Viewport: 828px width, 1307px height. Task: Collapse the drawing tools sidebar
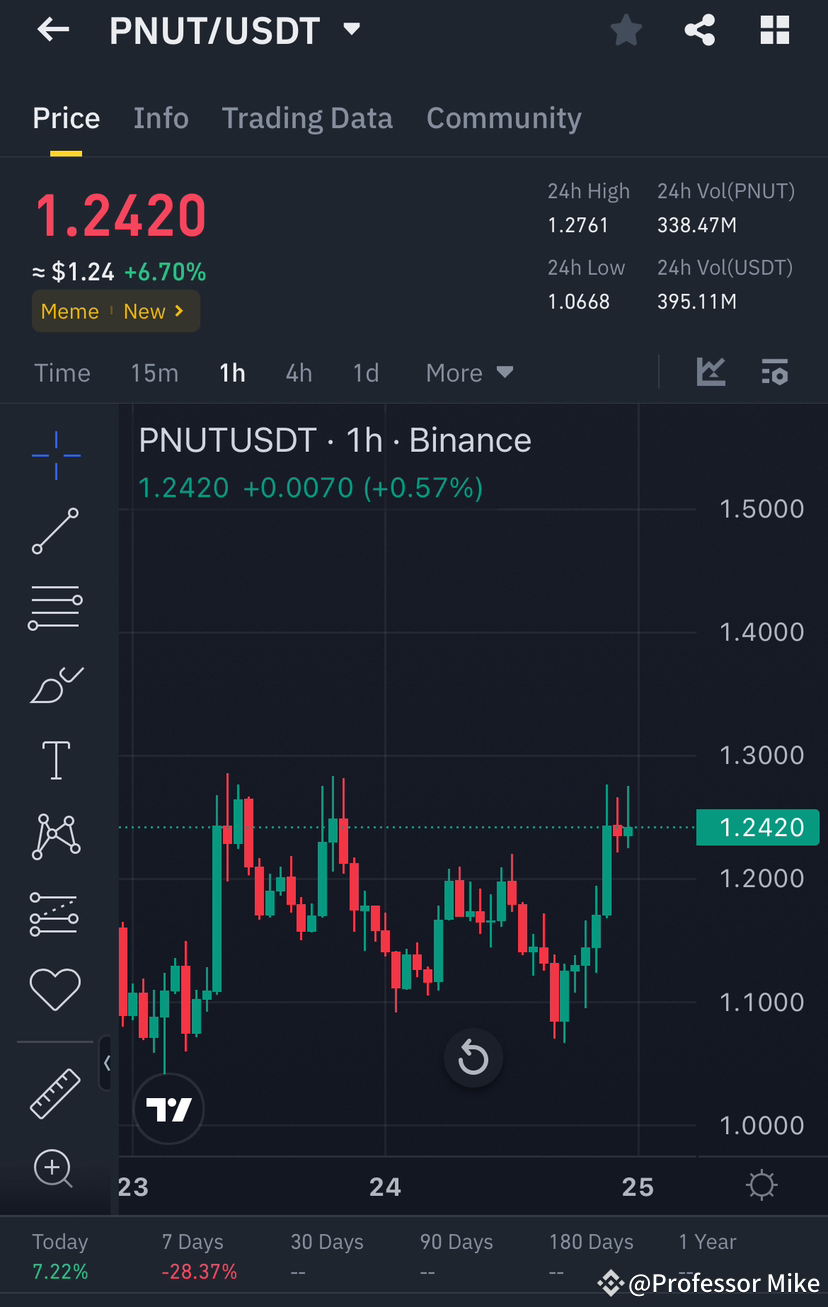(x=107, y=1063)
